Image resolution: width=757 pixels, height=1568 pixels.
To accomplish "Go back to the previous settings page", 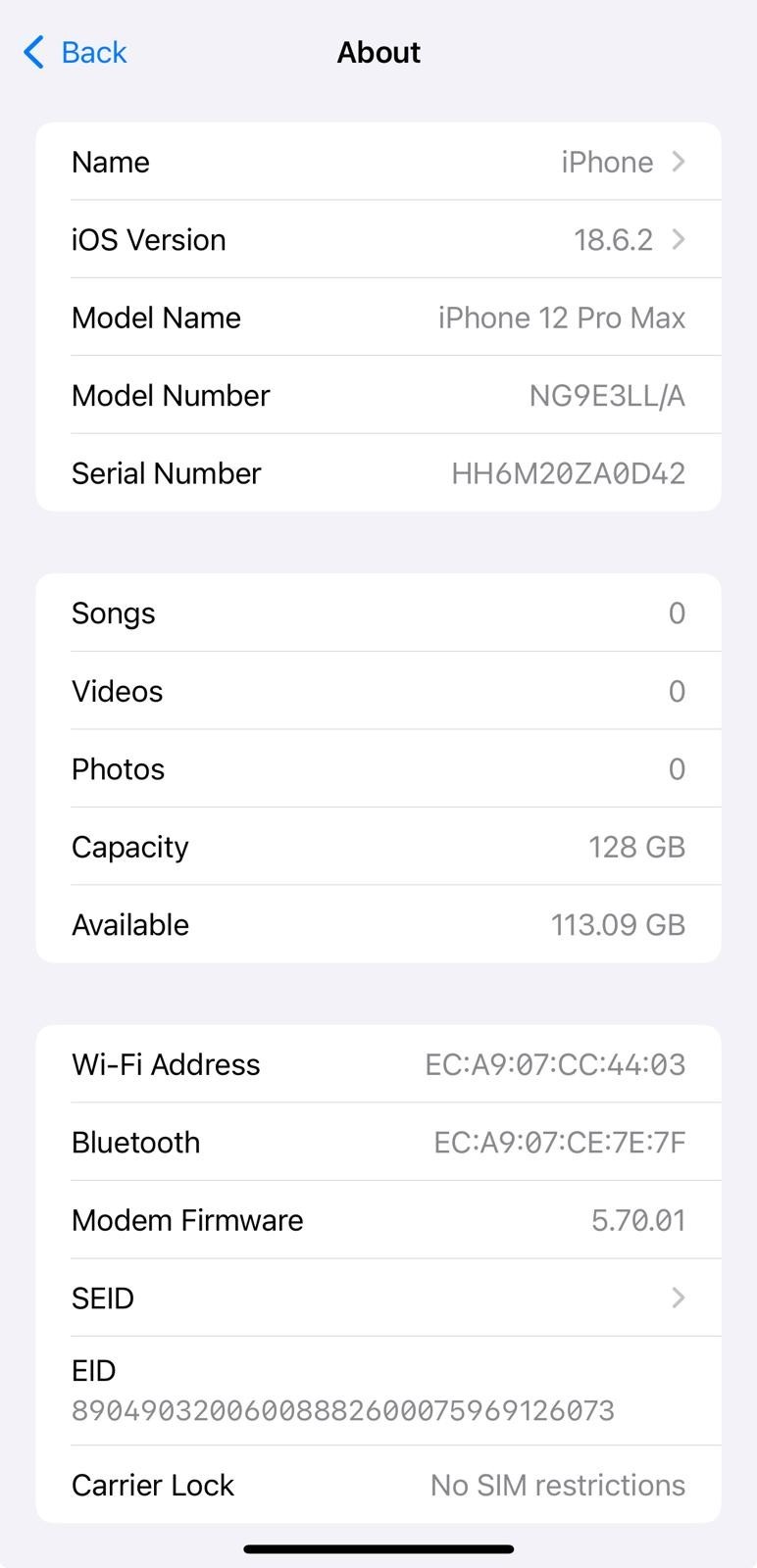I will (x=76, y=52).
